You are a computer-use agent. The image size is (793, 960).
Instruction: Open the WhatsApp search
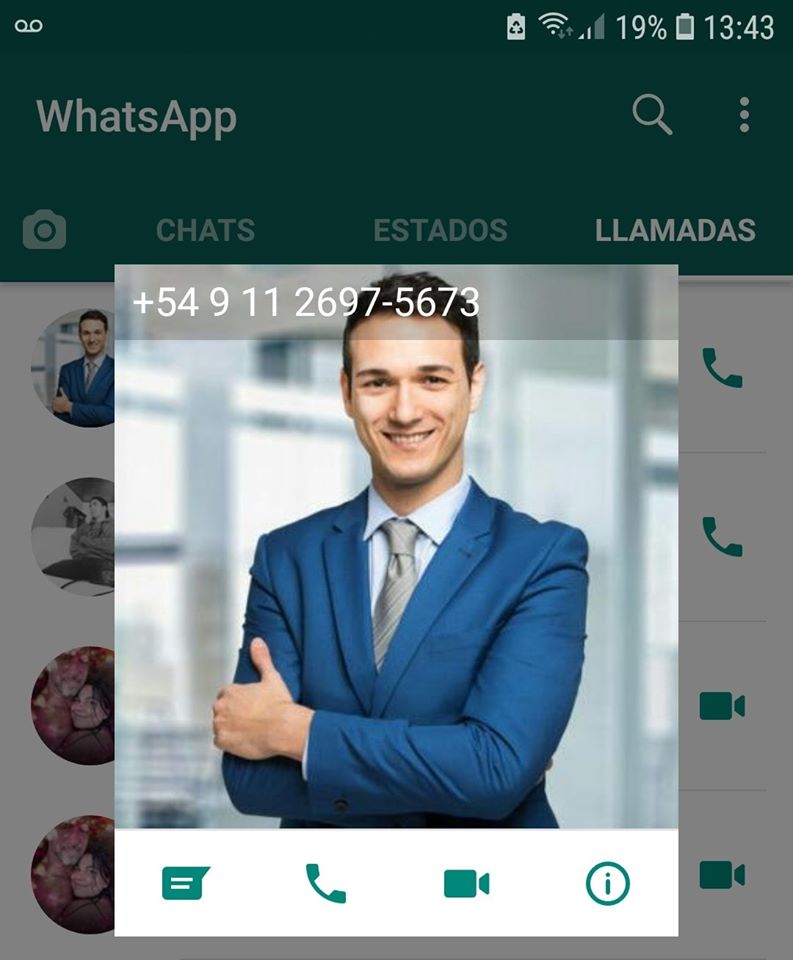(x=652, y=116)
